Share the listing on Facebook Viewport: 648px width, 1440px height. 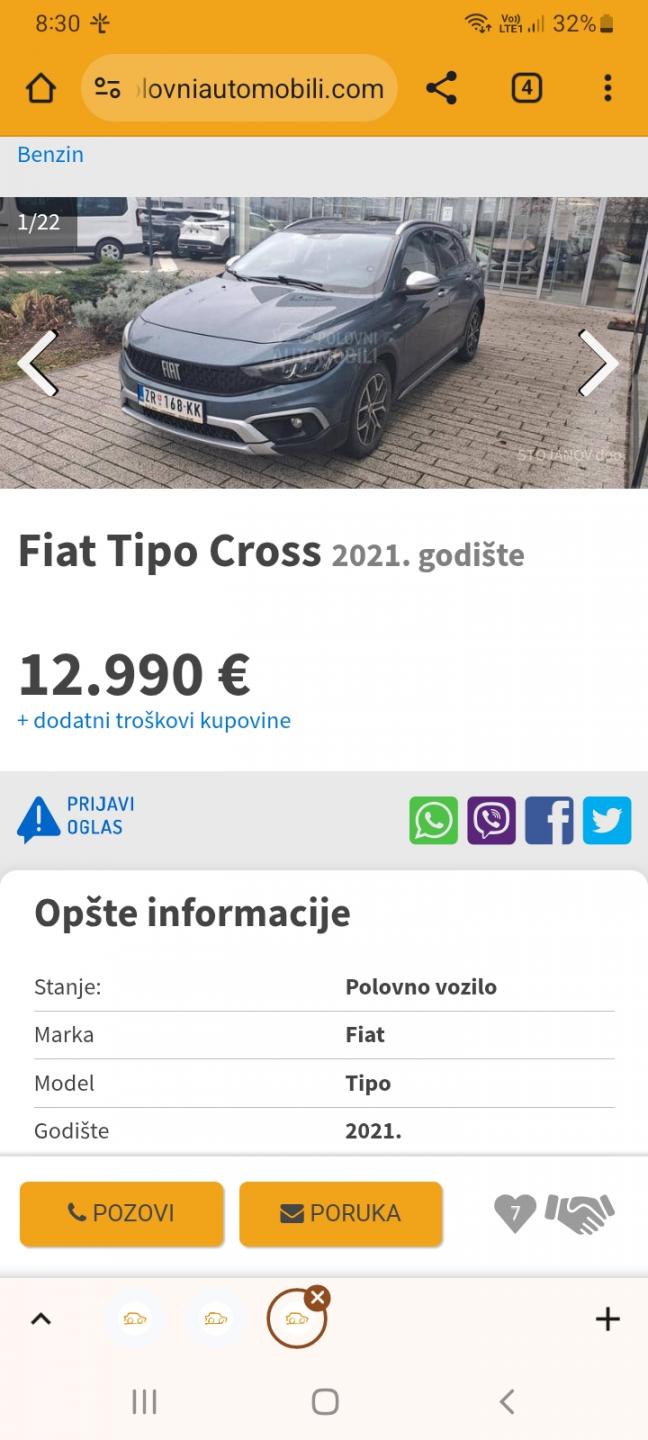[x=549, y=820]
